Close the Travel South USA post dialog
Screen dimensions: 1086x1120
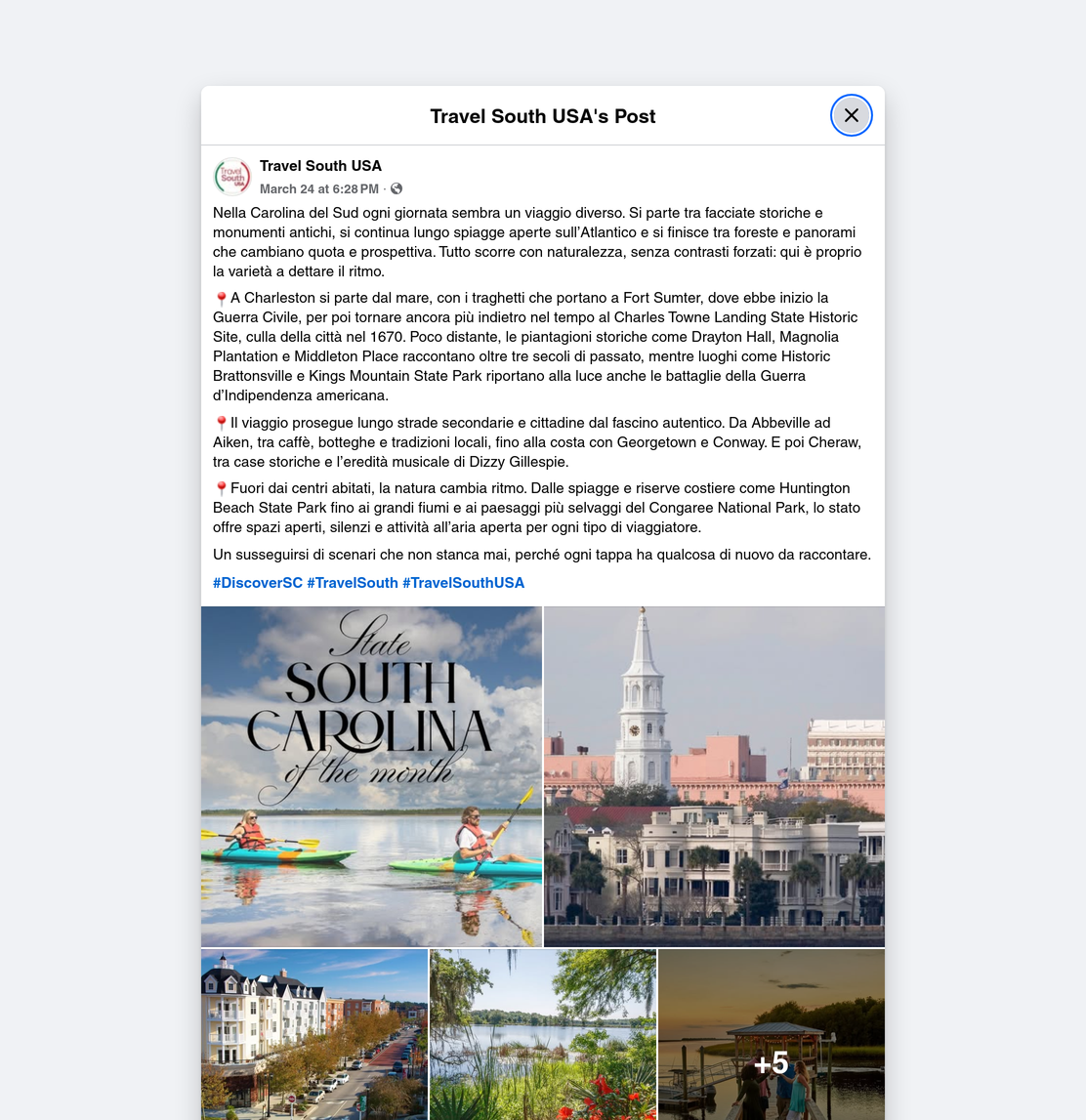pos(851,115)
